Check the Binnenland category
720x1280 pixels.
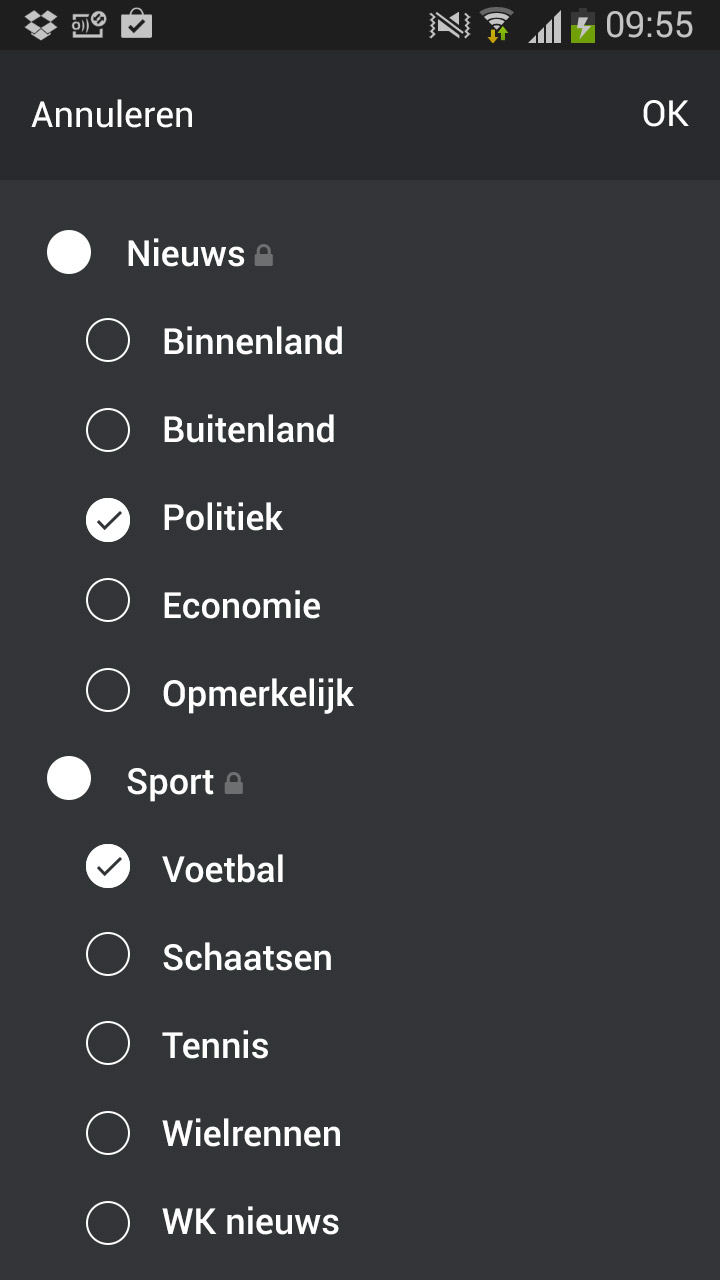[108, 341]
